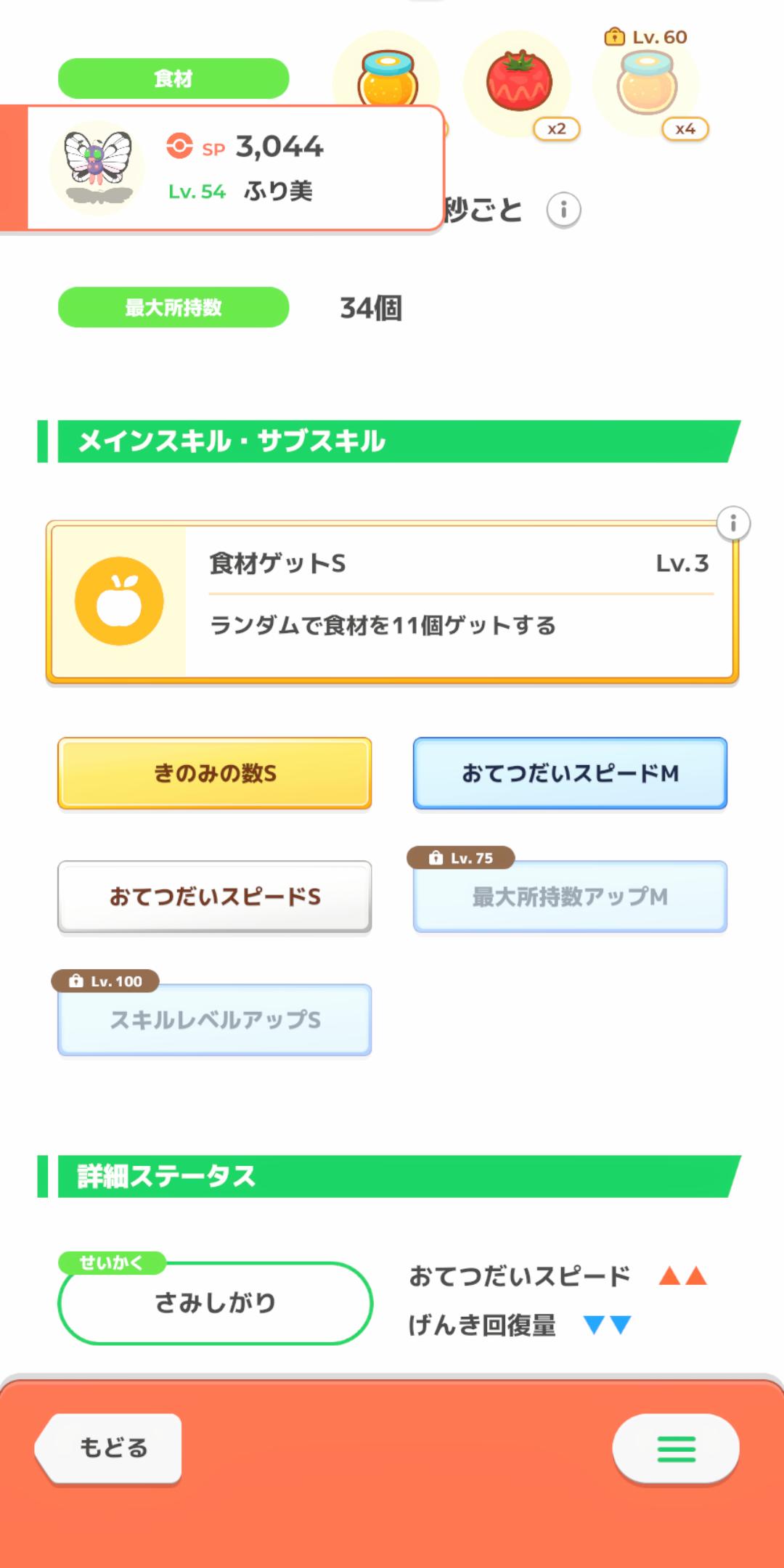Tap the tomato ingredient icon

(518, 81)
